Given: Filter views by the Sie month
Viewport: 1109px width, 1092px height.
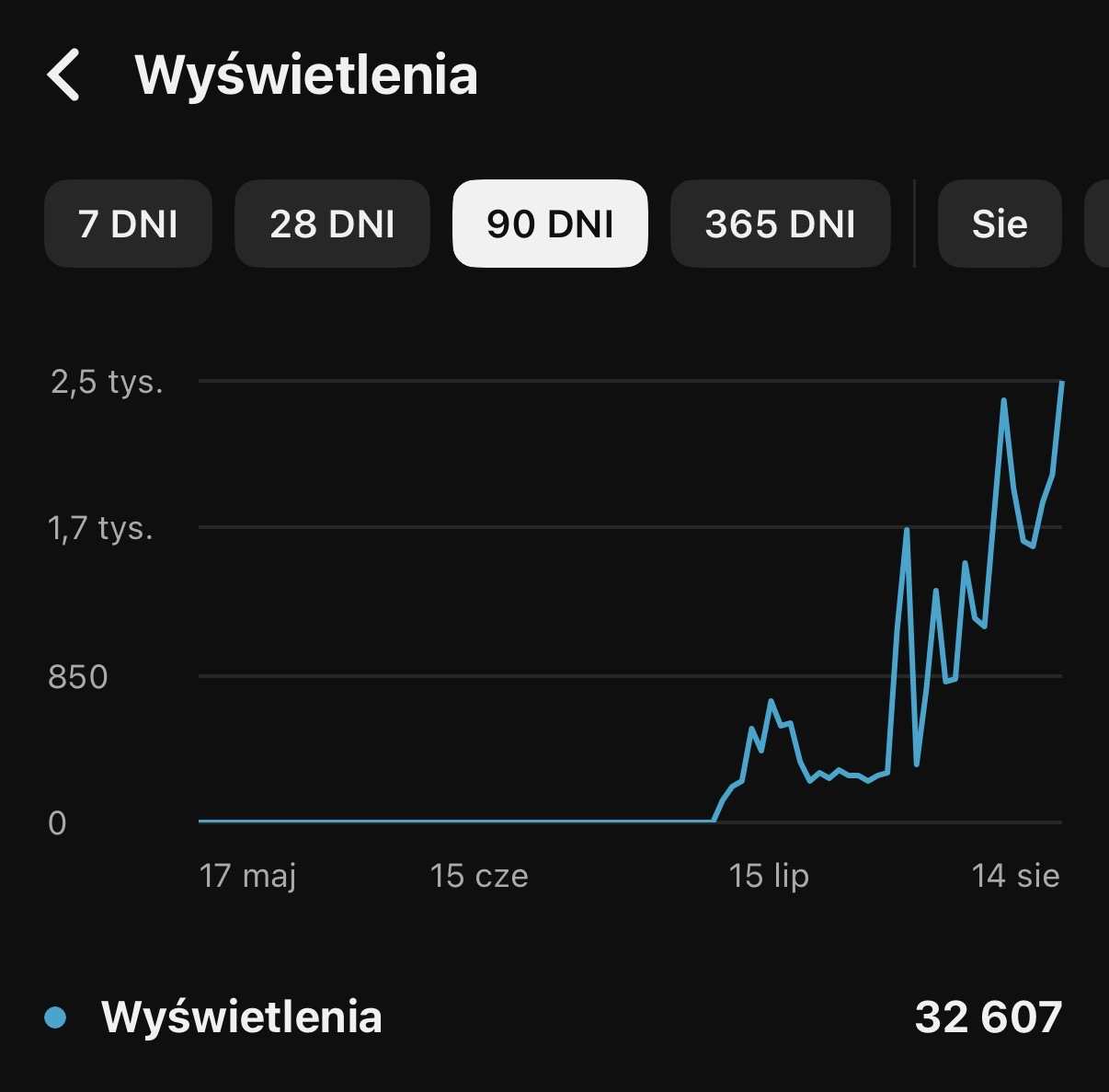Looking at the screenshot, I should point(1000,224).
